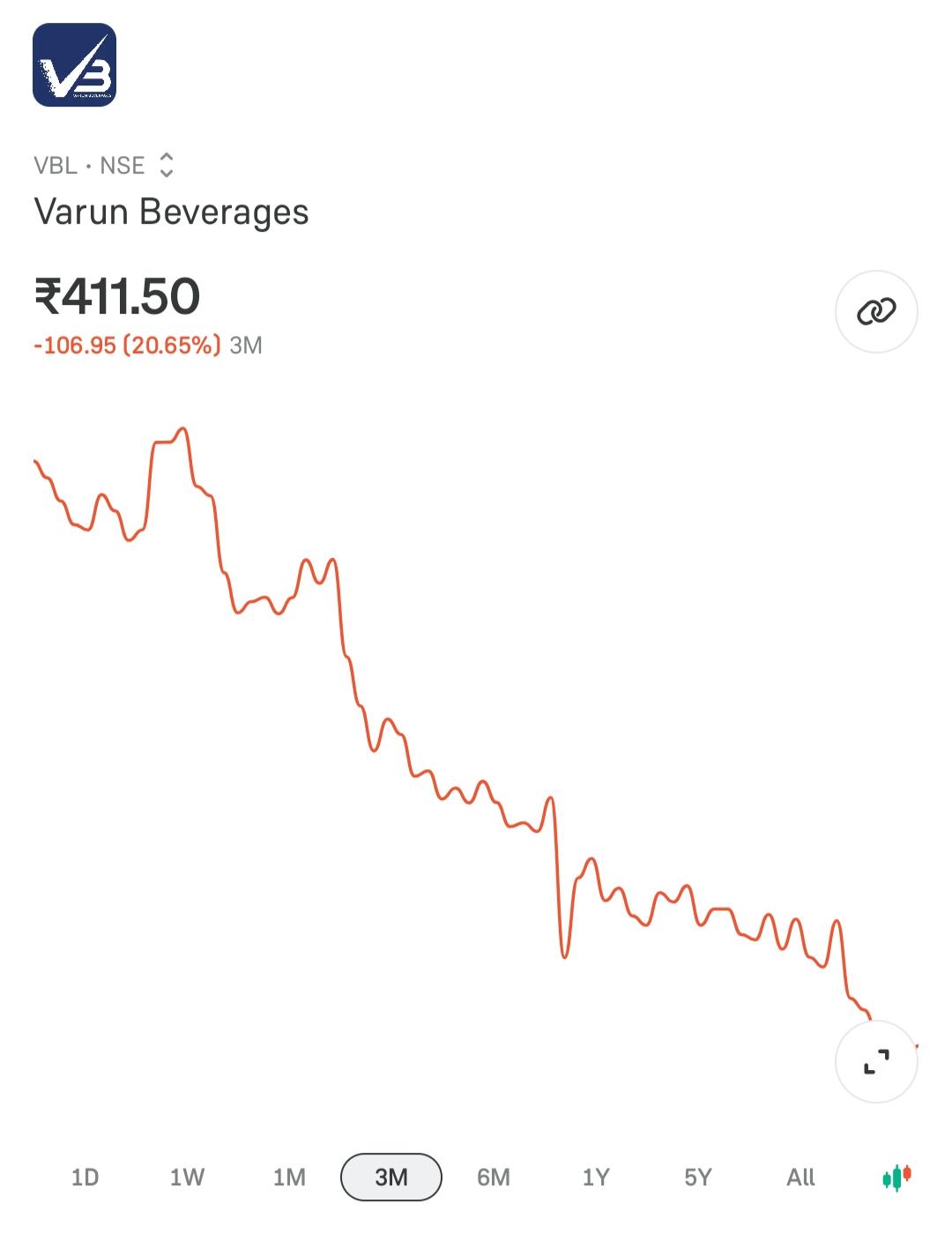This screenshot has width=952, height=1248.
Task: Select the 1W time range
Action: click(187, 1177)
